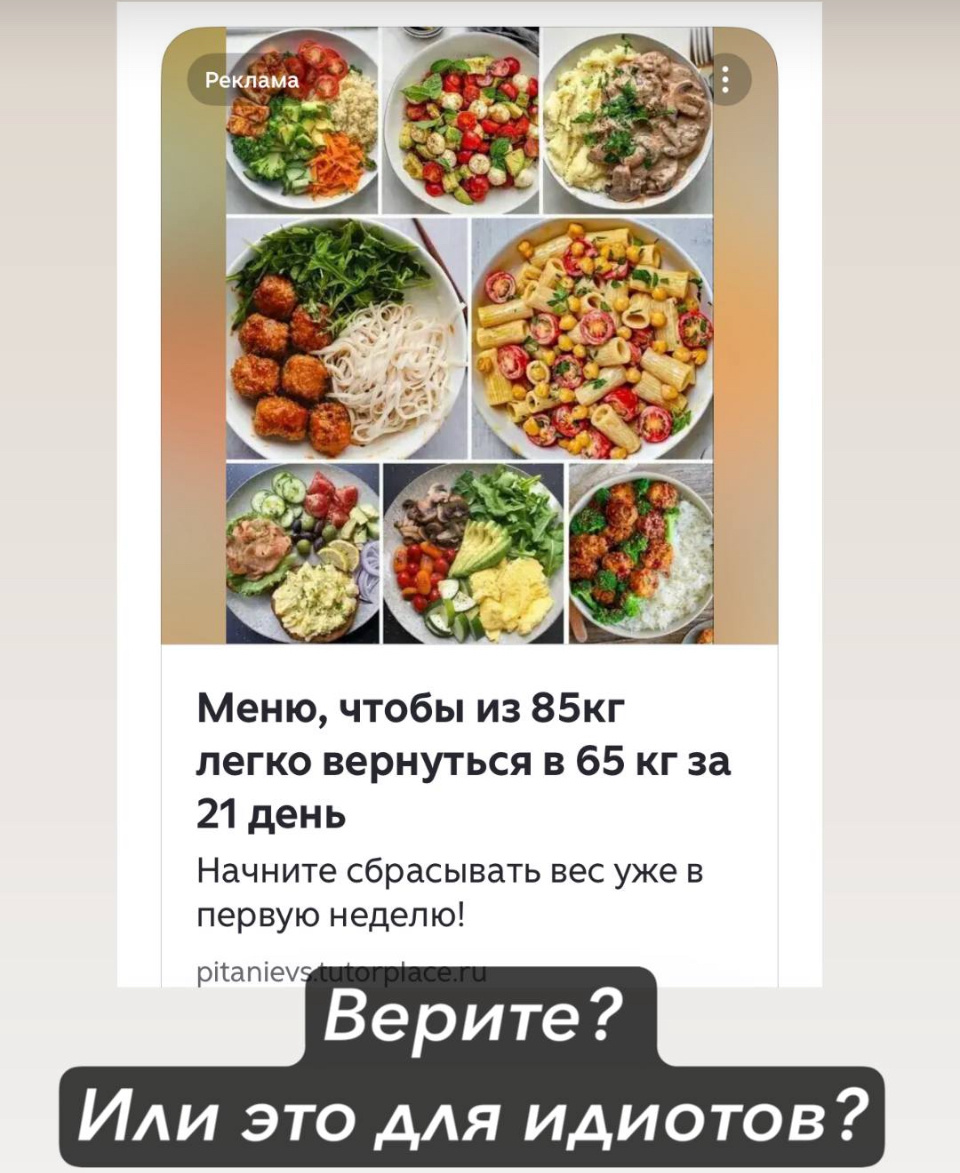Select the meatballs with white rice photo
960x1173 pixels.
pyautogui.click(x=640, y=555)
